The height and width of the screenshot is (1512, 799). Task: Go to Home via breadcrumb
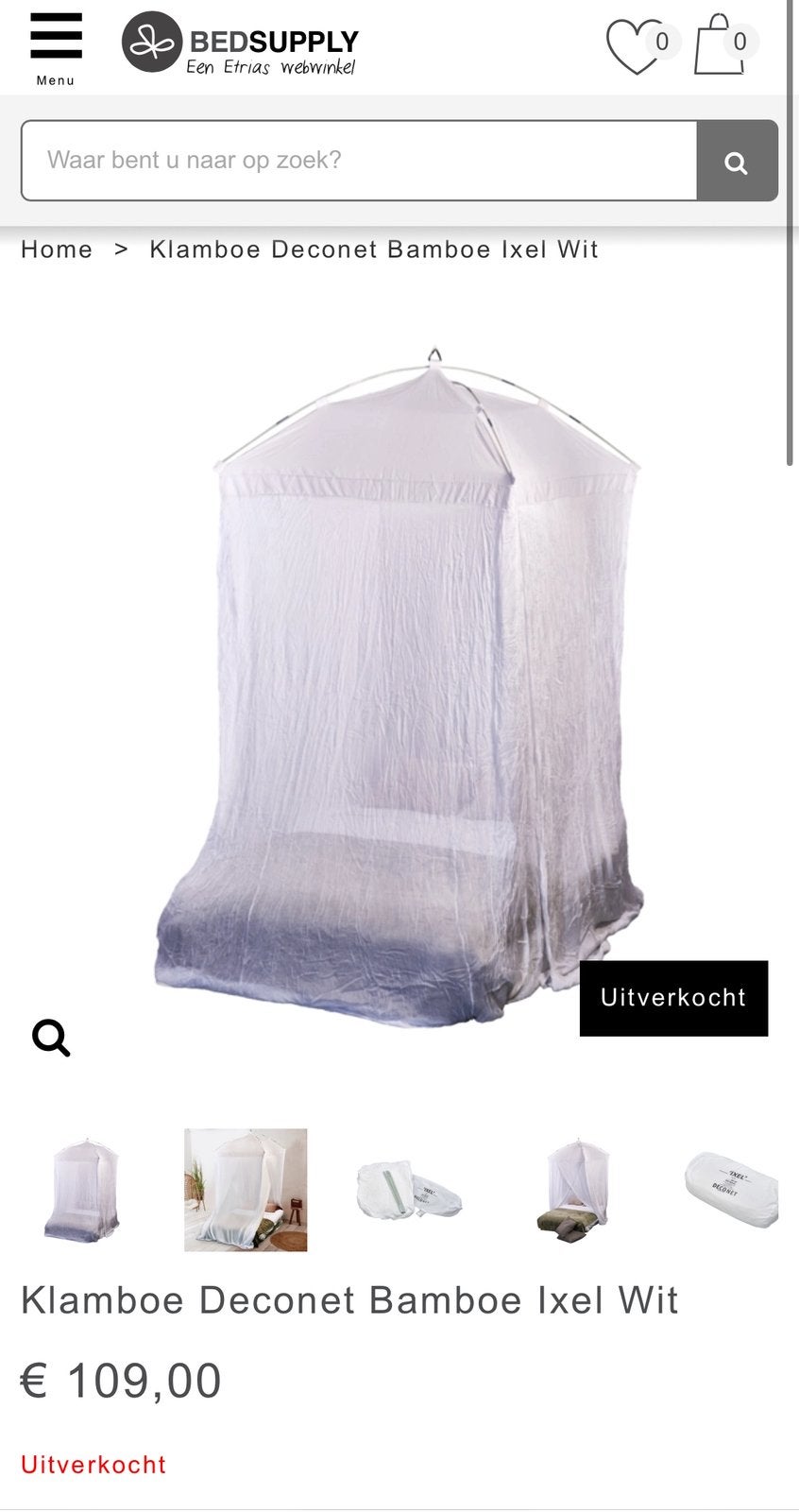coord(57,249)
